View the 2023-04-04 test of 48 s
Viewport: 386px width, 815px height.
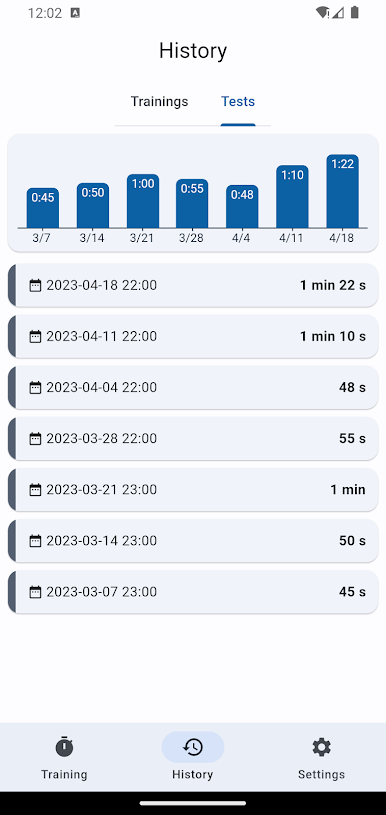[193, 387]
